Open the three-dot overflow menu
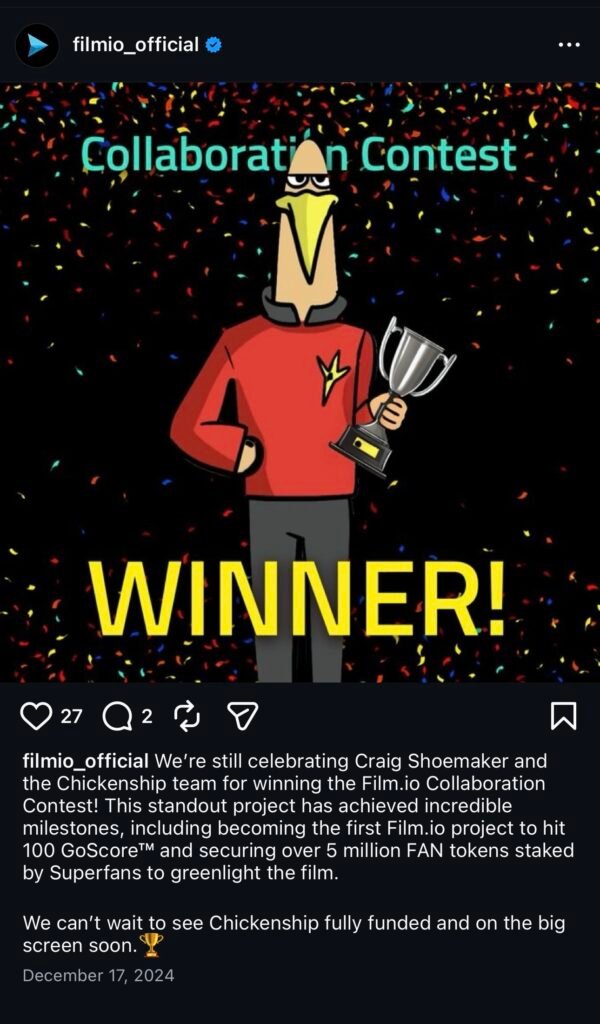Viewport: 600px width, 1024px height. 568,45
